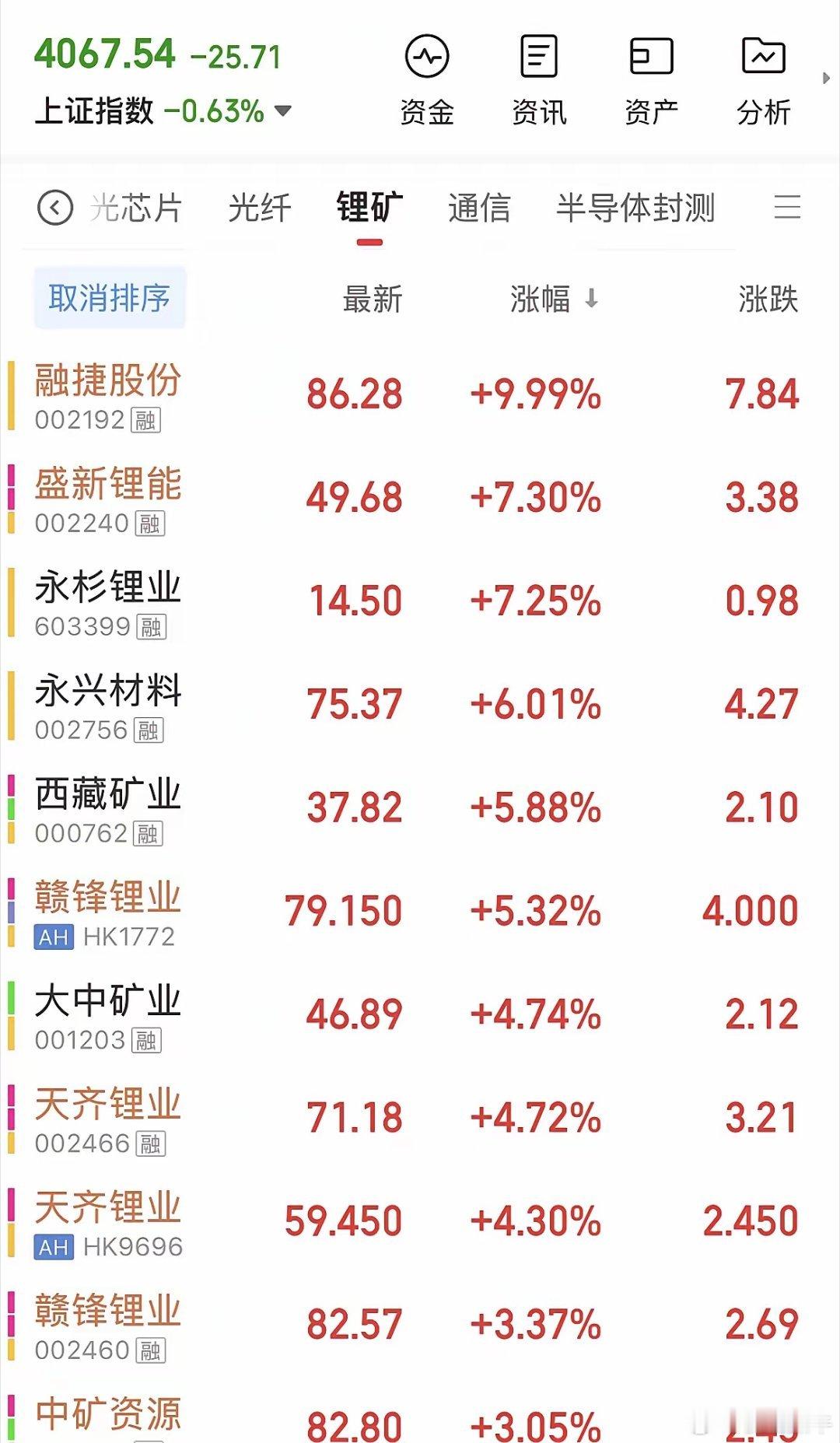Click the right arrow beside 分析
The height and width of the screenshot is (1443, 840).
(x=824, y=78)
